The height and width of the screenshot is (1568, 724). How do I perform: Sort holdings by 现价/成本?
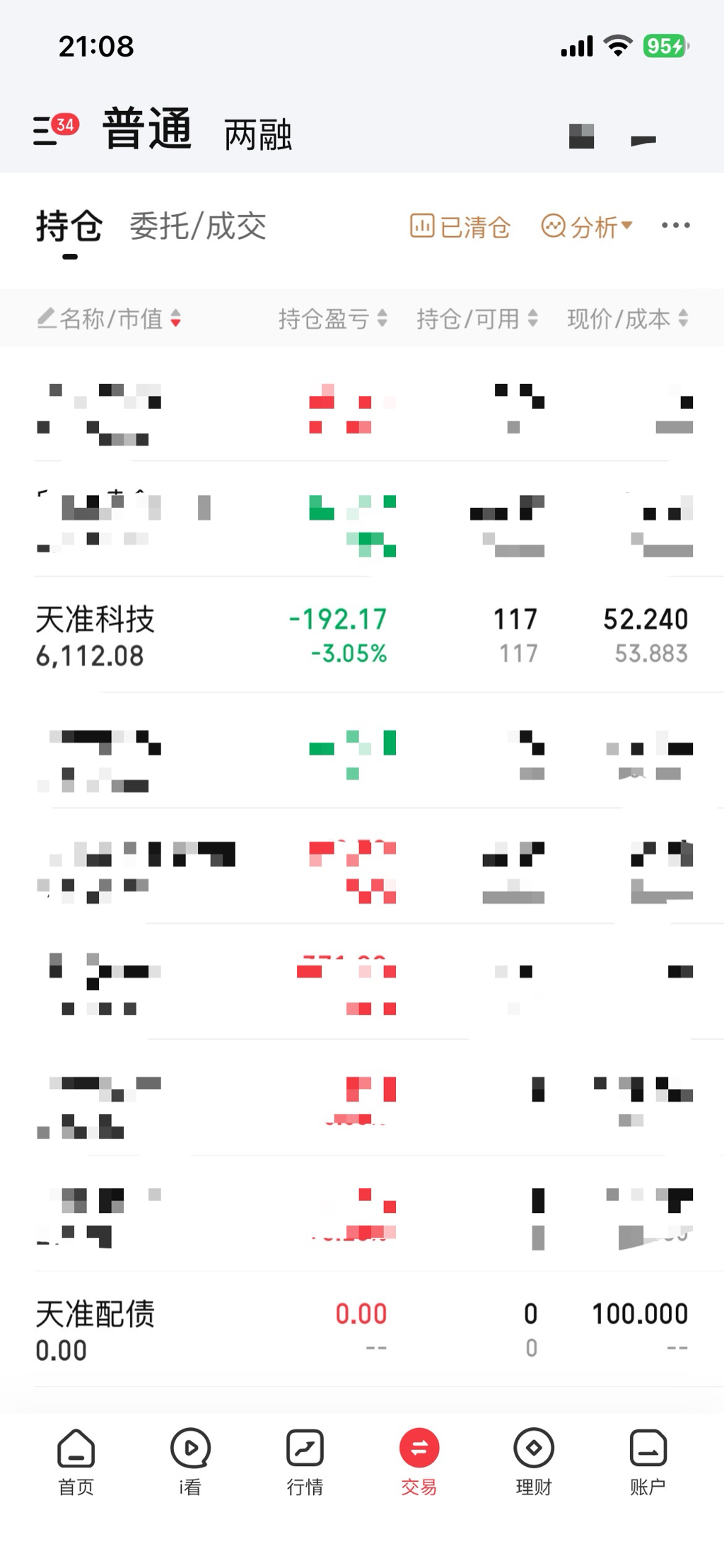coord(627,319)
